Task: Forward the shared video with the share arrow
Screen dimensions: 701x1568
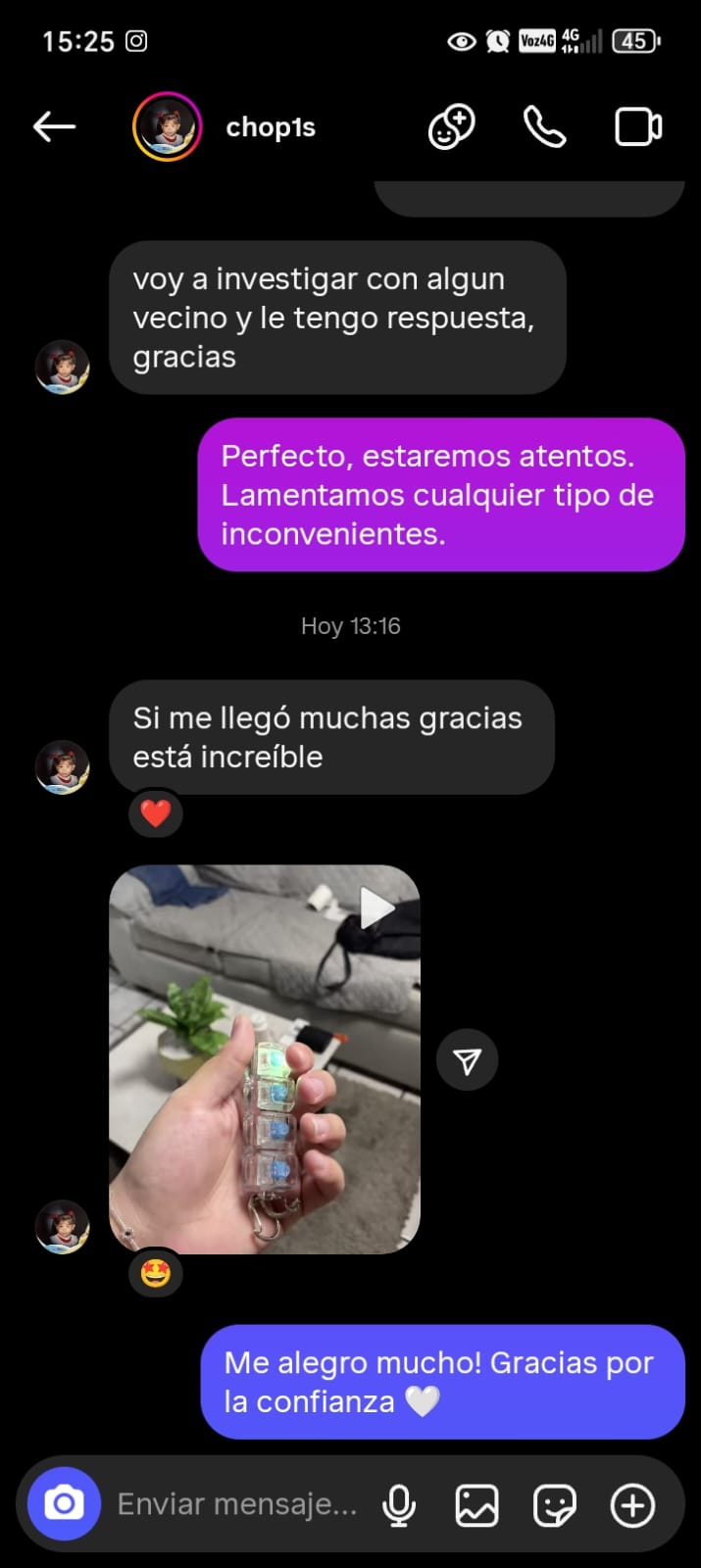Action: pos(467,1060)
